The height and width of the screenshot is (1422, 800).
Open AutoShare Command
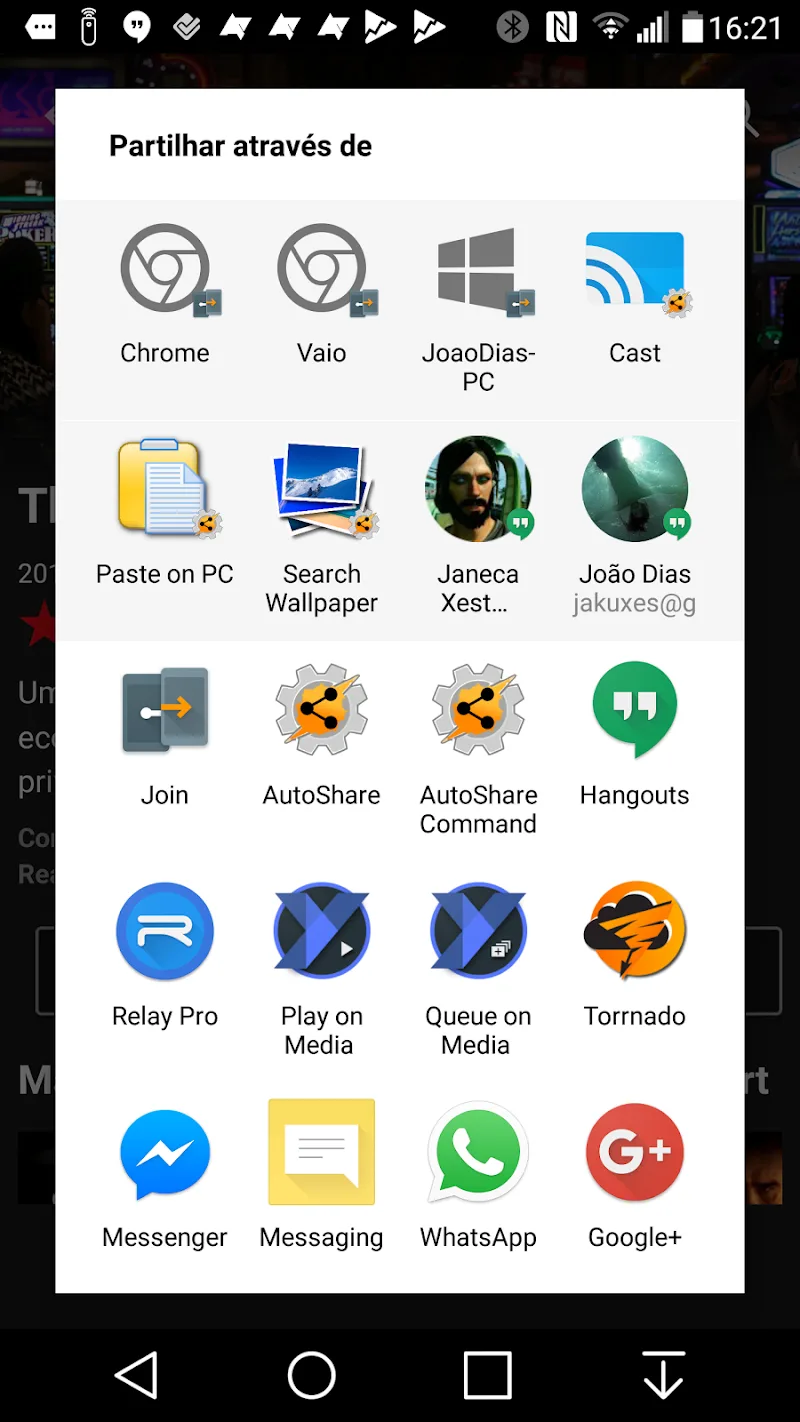click(x=478, y=732)
